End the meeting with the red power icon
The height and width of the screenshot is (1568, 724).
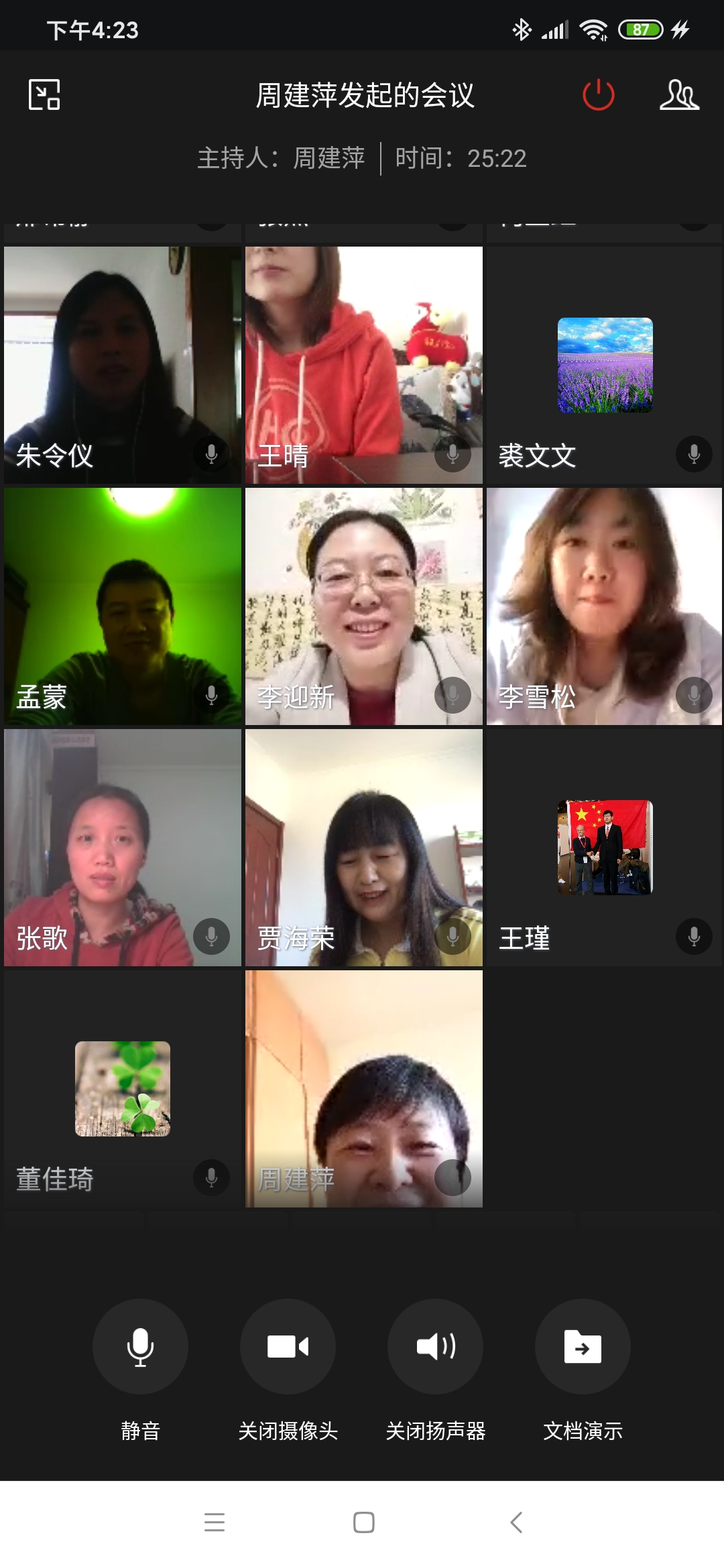[598, 94]
